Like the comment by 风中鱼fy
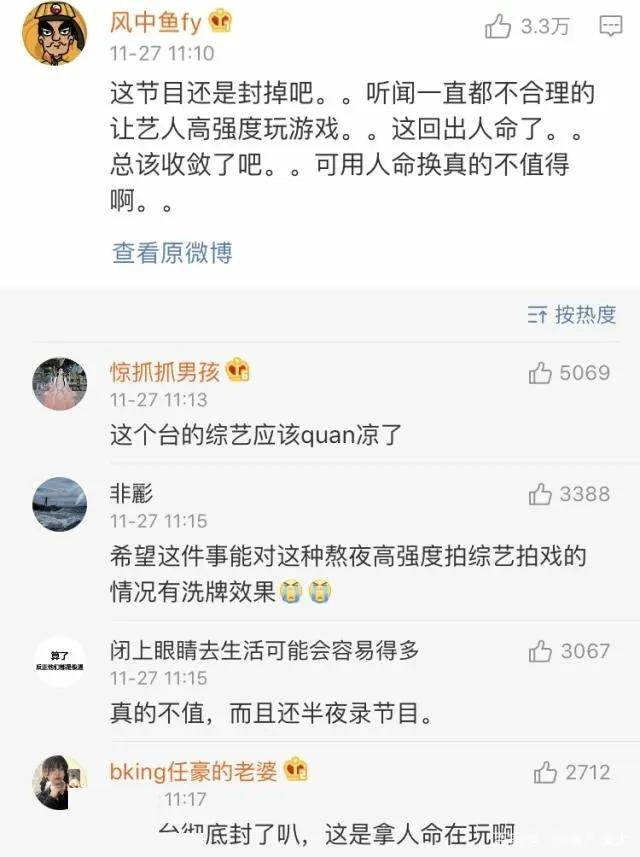This screenshot has height=857, width=640. point(499,27)
